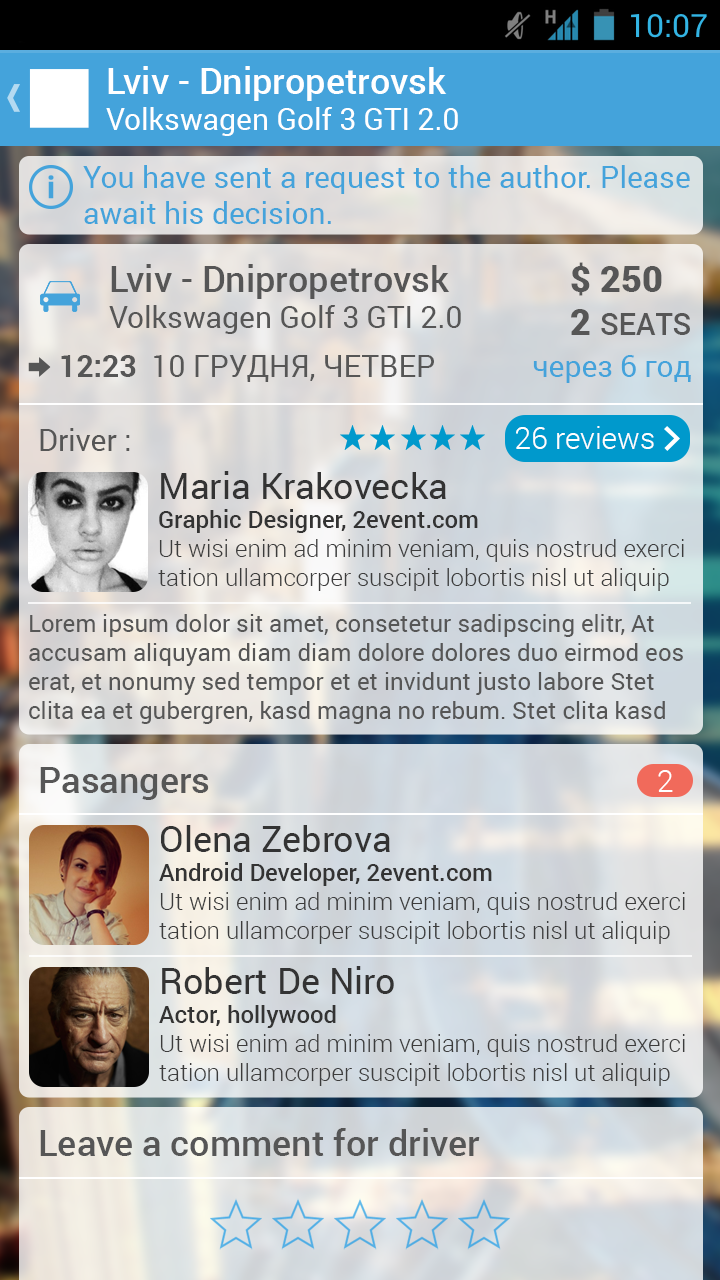Rate the driver one star
The width and height of the screenshot is (720, 1280).
(236, 1224)
